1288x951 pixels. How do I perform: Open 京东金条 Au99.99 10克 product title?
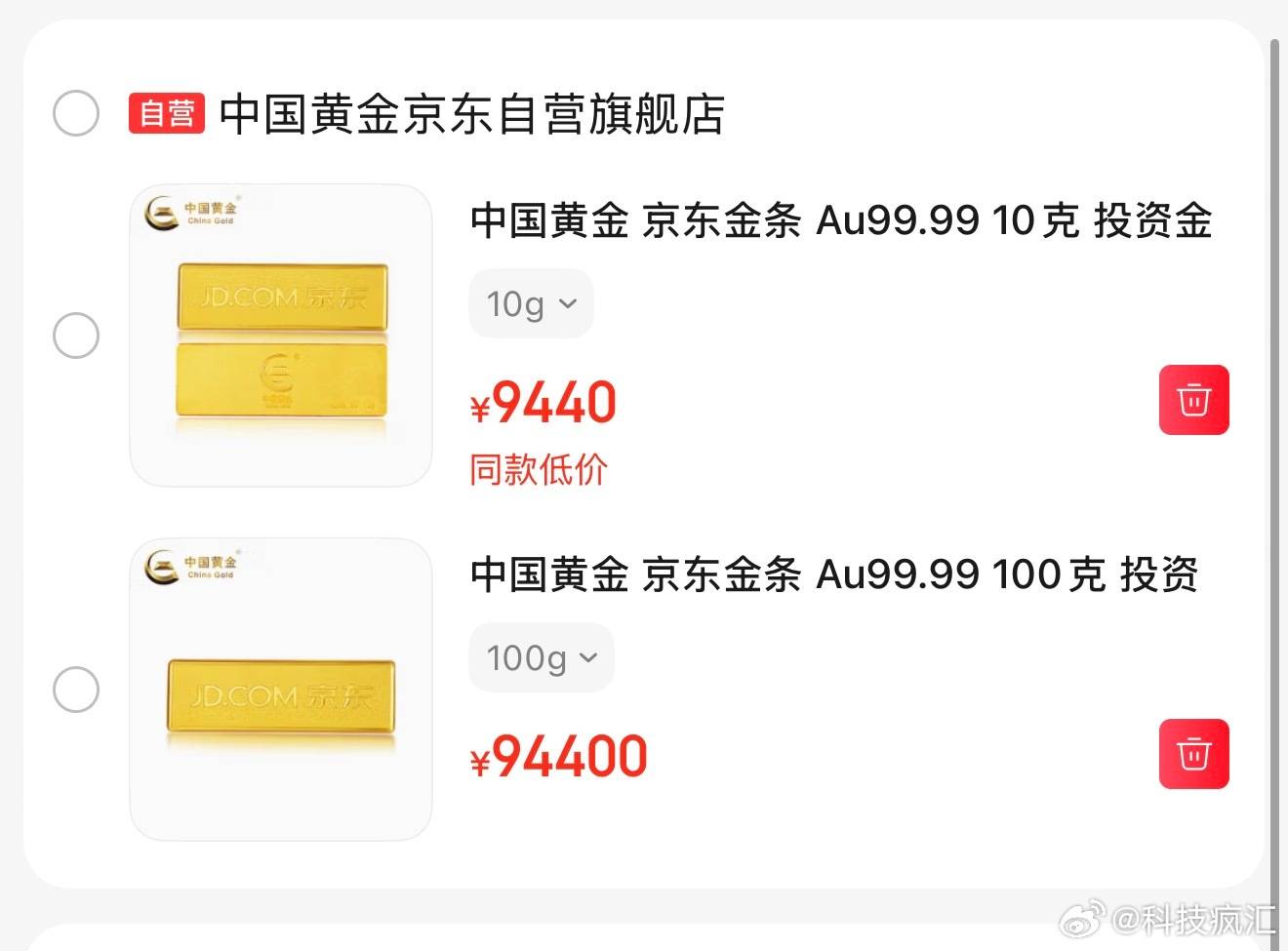(840, 220)
